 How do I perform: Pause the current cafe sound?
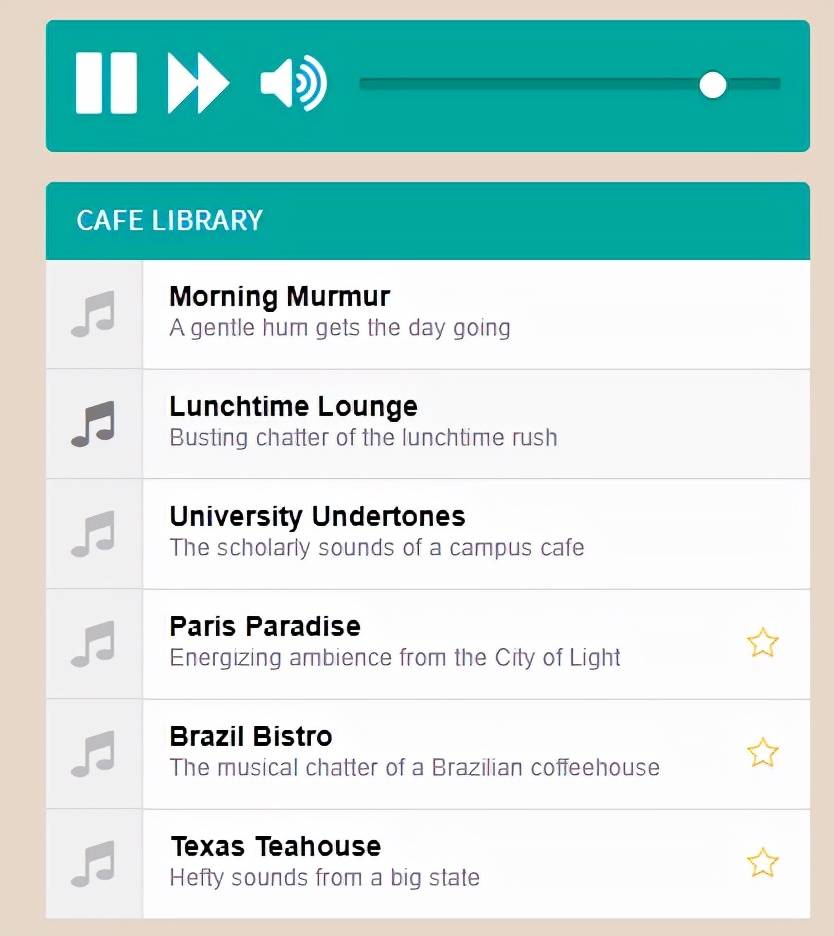tap(106, 84)
